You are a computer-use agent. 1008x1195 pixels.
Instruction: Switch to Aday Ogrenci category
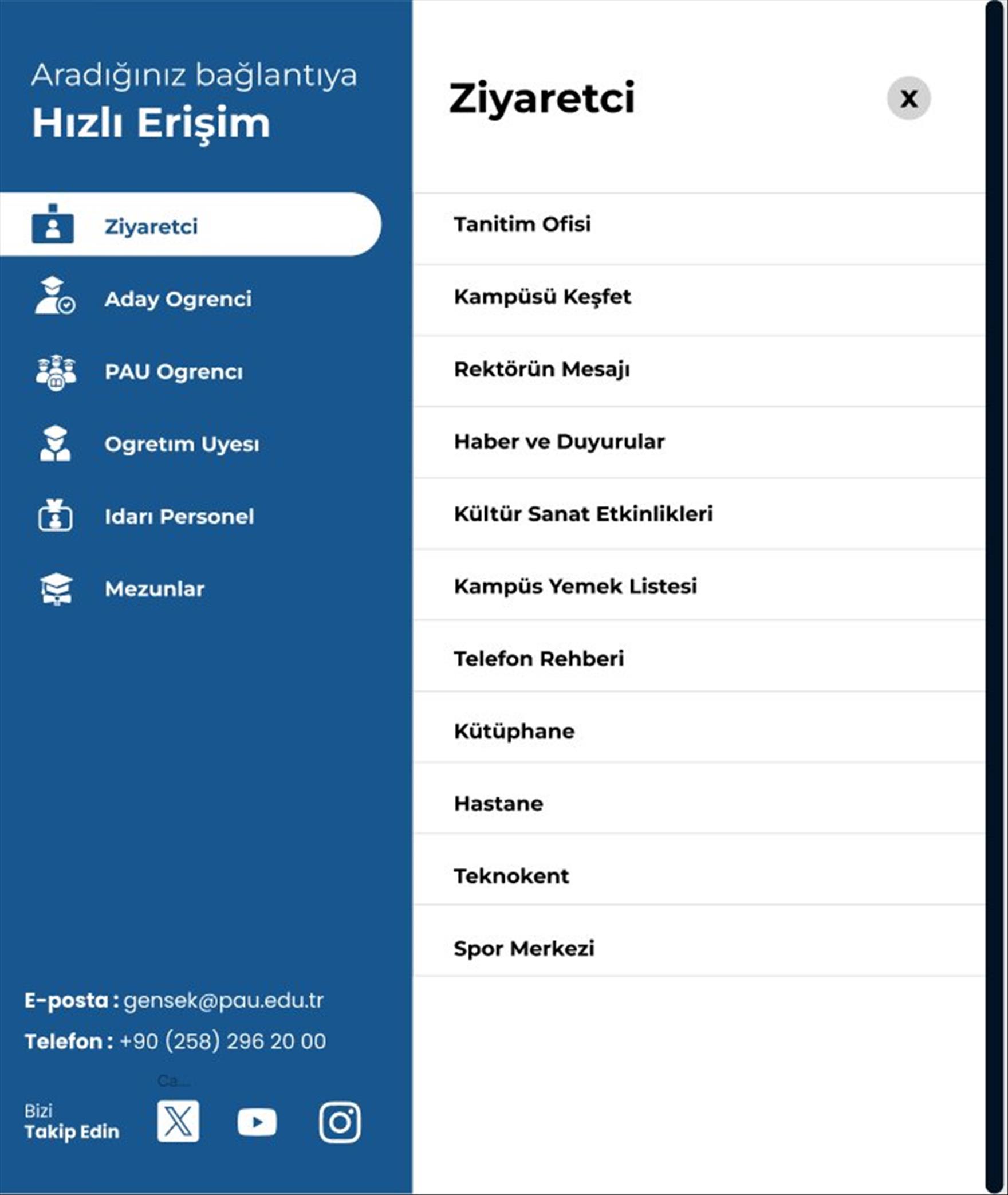(x=178, y=299)
